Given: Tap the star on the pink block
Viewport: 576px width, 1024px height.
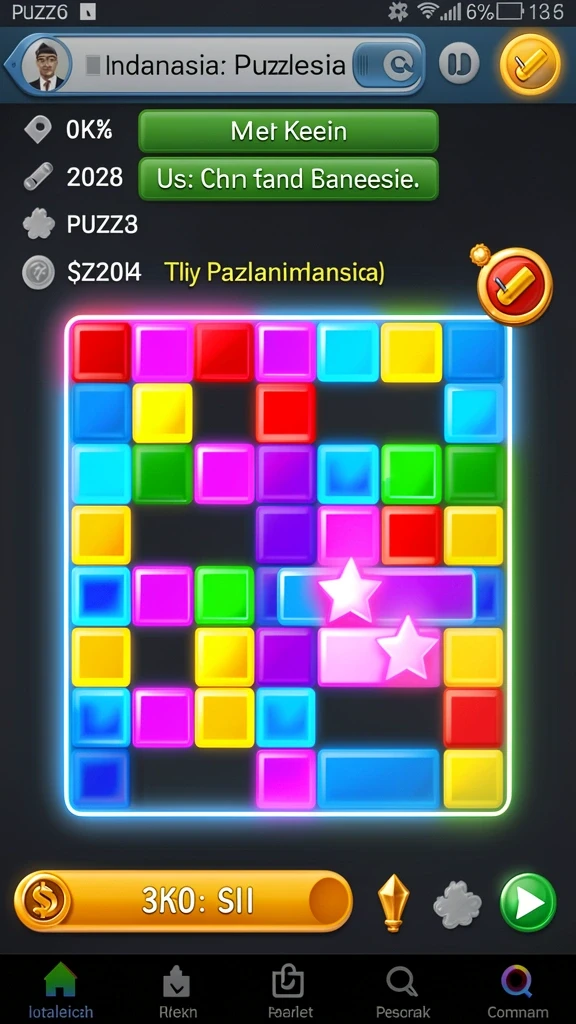Looking at the screenshot, I should (x=408, y=647).
